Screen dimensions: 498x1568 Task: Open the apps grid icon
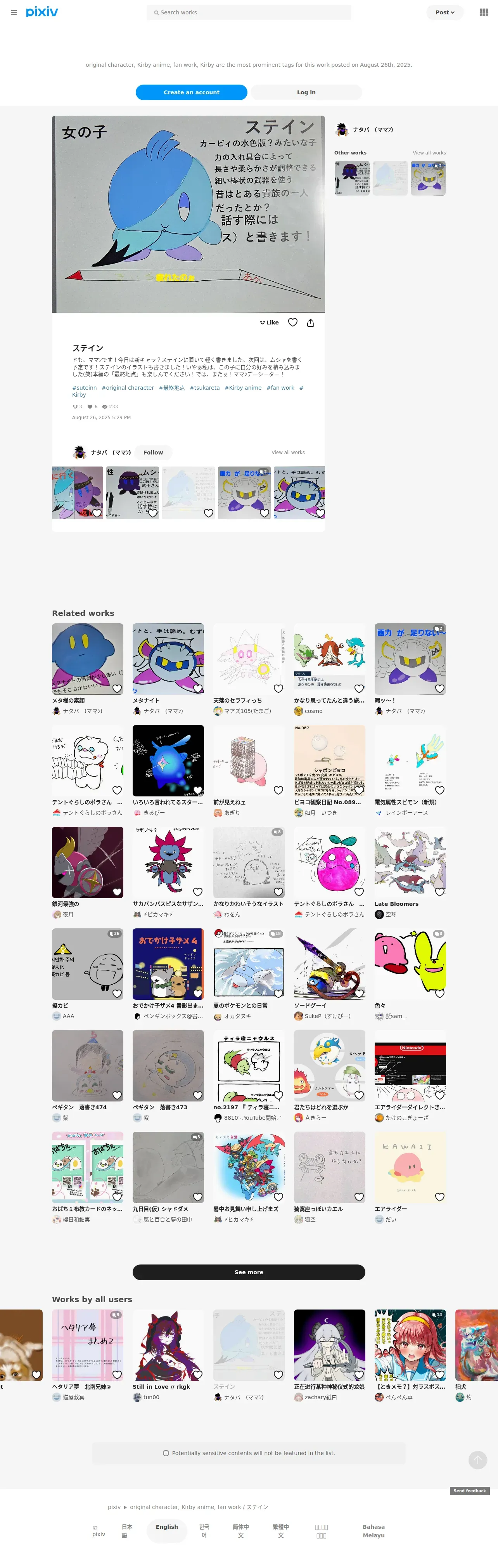point(483,12)
